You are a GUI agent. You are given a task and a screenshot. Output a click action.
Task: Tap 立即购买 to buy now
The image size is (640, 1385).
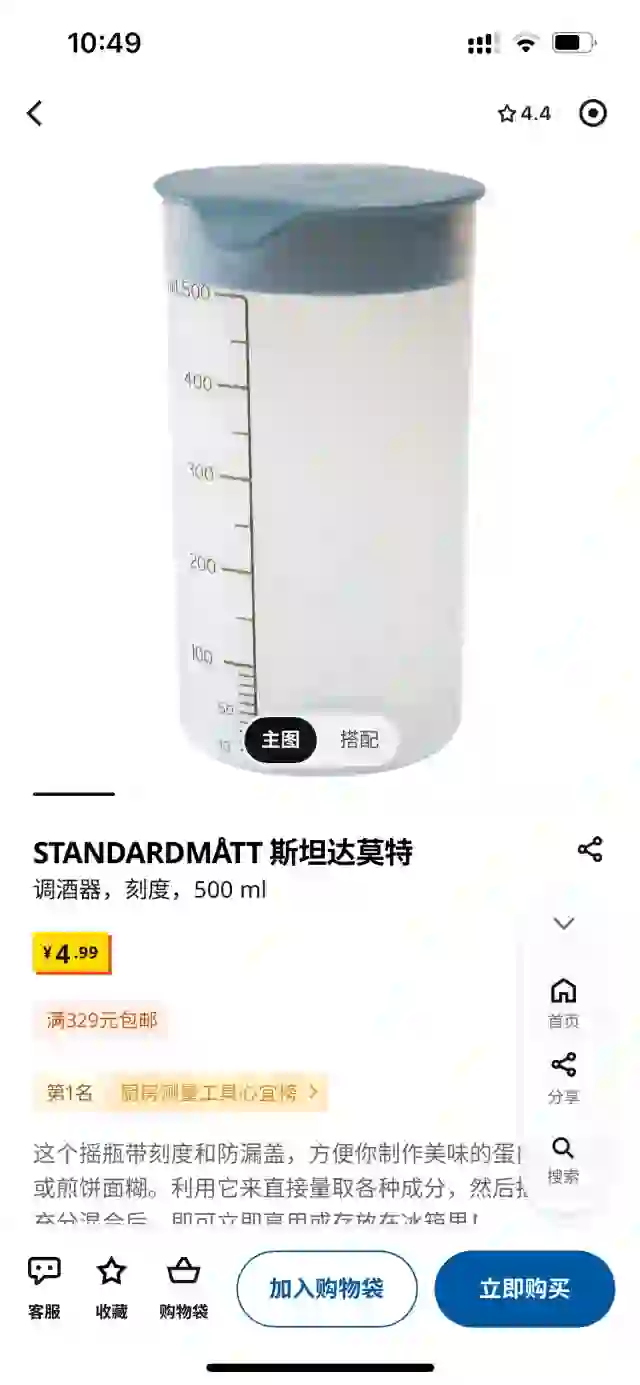pyautogui.click(x=525, y=1289)
